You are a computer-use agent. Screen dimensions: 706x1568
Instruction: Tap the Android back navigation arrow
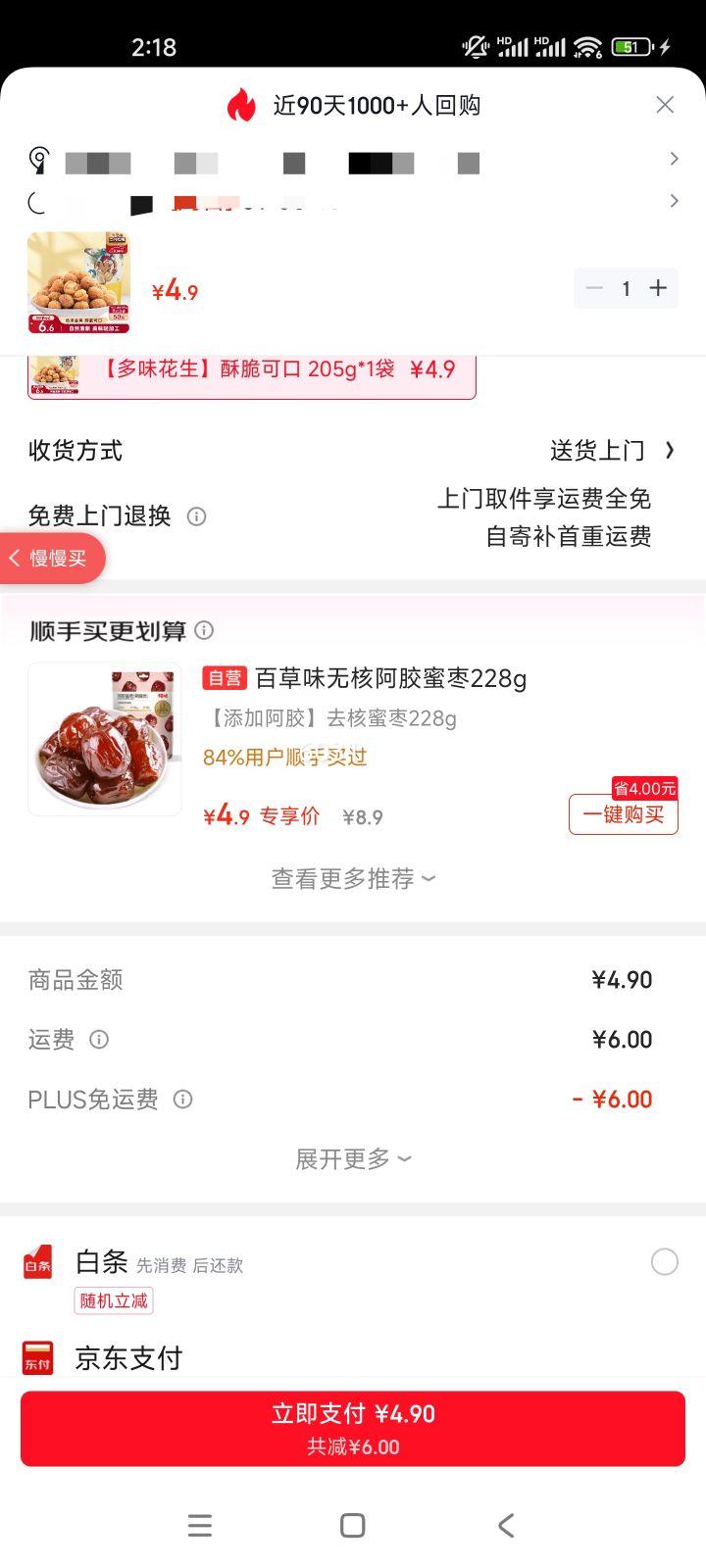point(505,1525)
